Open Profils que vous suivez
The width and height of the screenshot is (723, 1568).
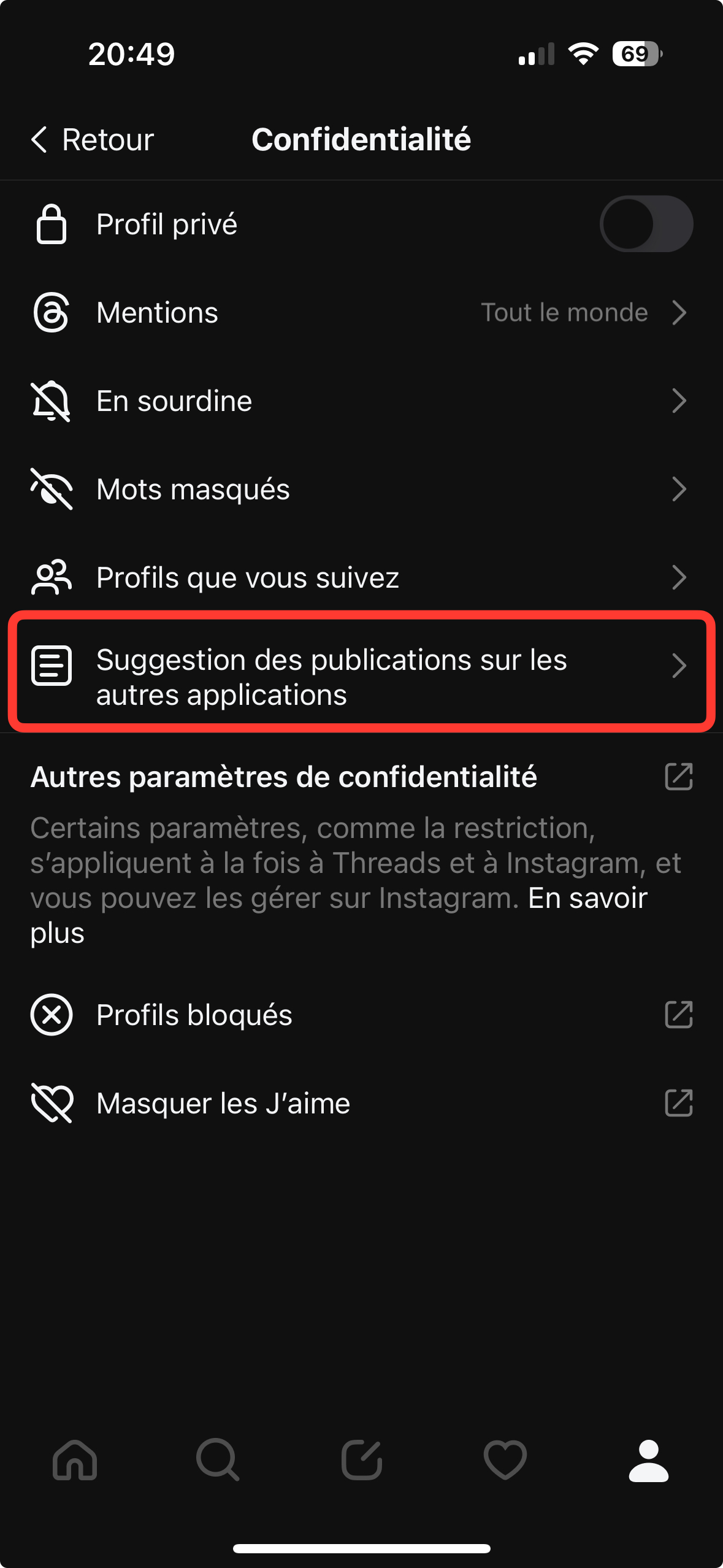click(361, 578)
